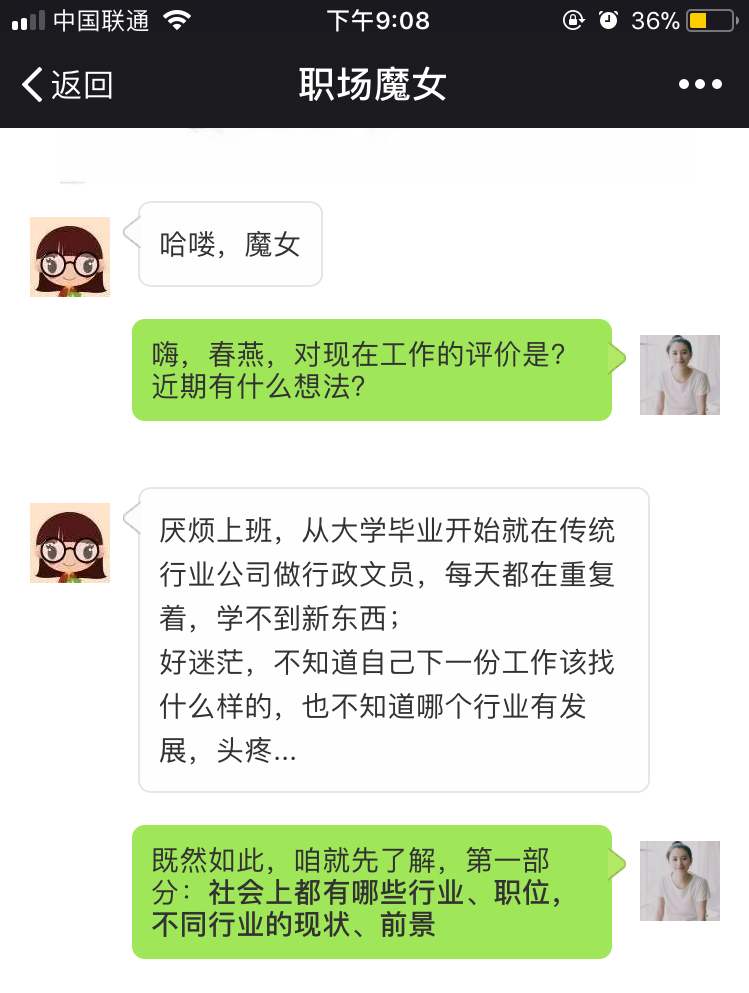Tap the green bubble starting with 嗨，春燕

[372, 370]
